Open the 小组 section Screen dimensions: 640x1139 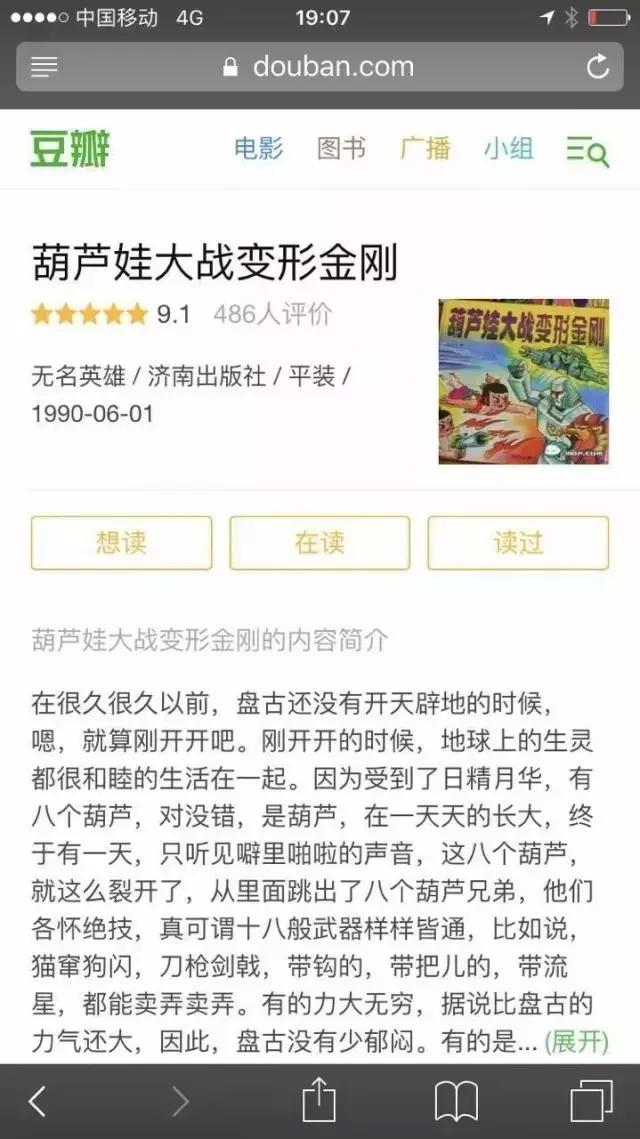[x=508, y=149]
